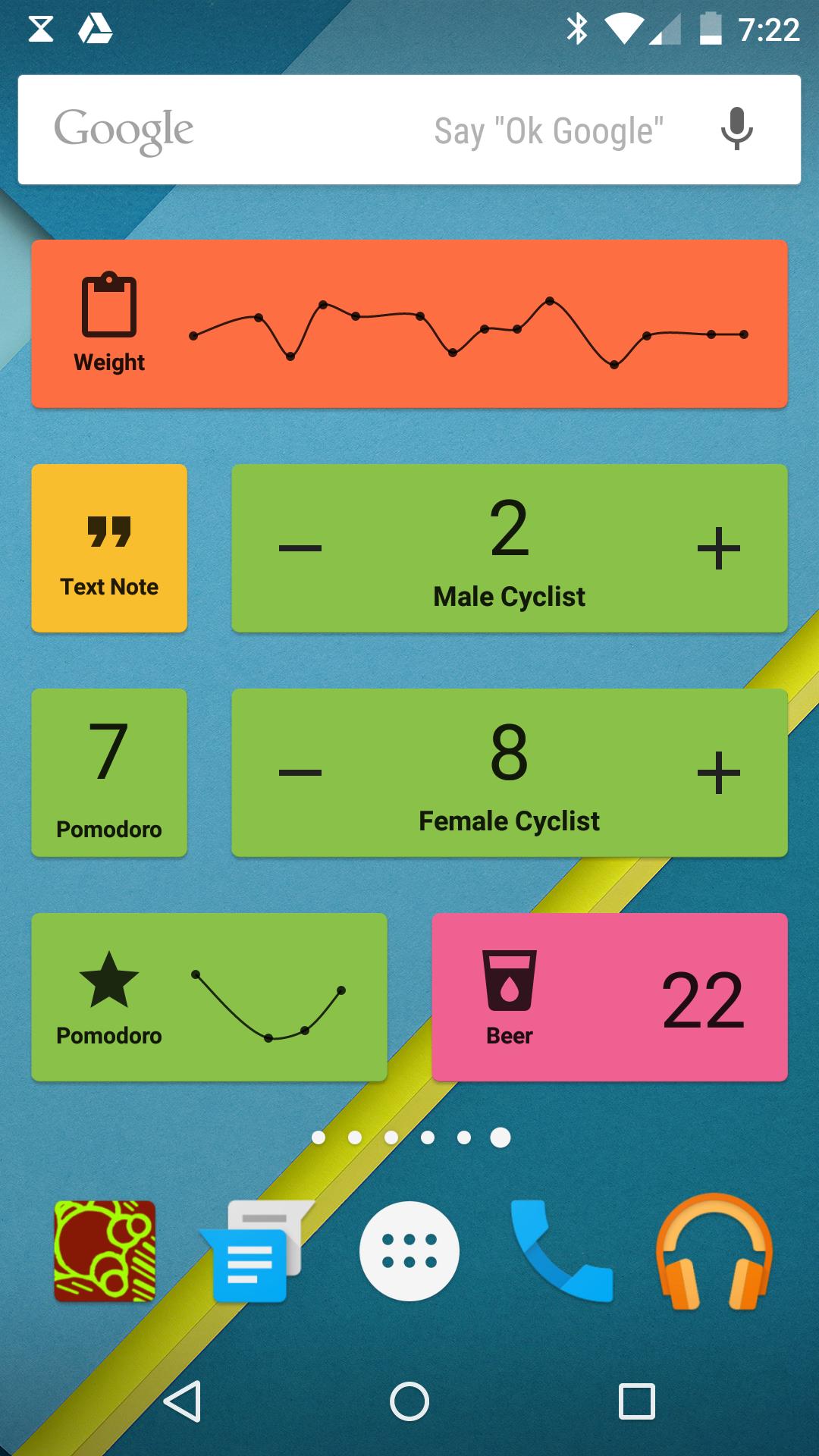
Task: Go back using the navigation bar
Action: click(183, 1401)
